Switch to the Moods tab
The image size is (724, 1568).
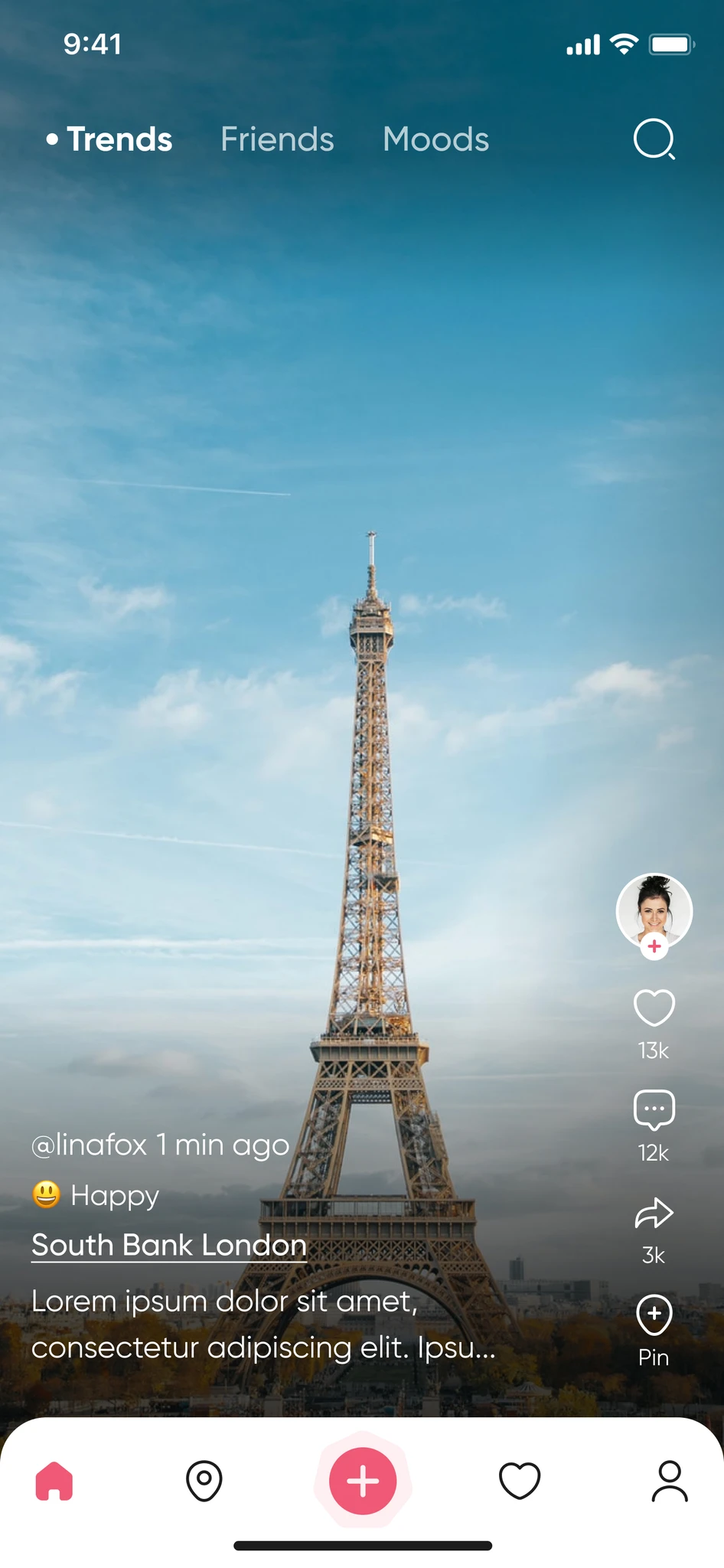(x=435, y=139)
